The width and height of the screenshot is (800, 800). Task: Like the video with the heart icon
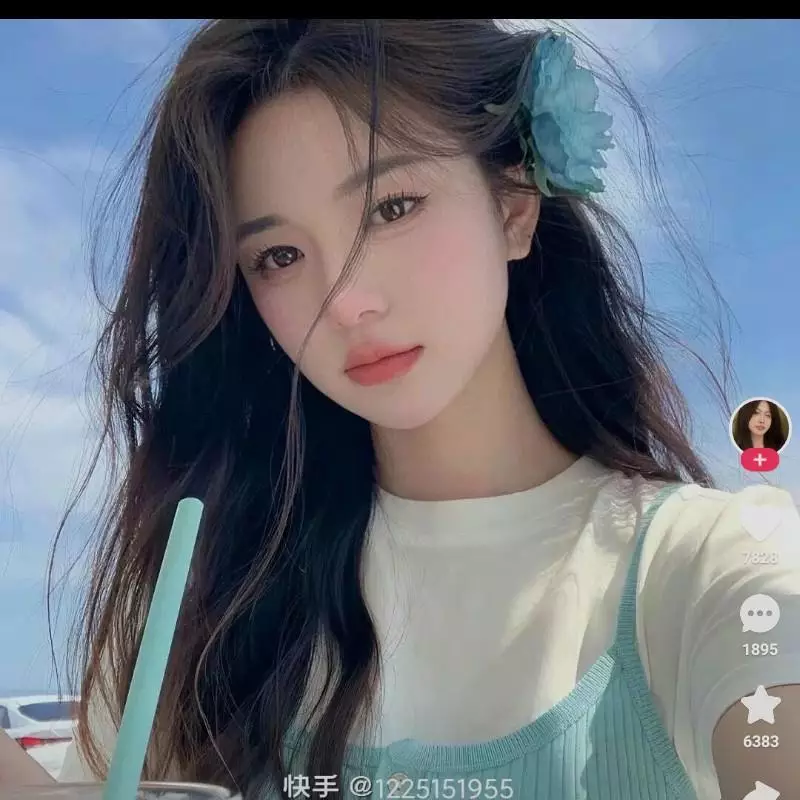pyautogui.click(x=760, y=523)
